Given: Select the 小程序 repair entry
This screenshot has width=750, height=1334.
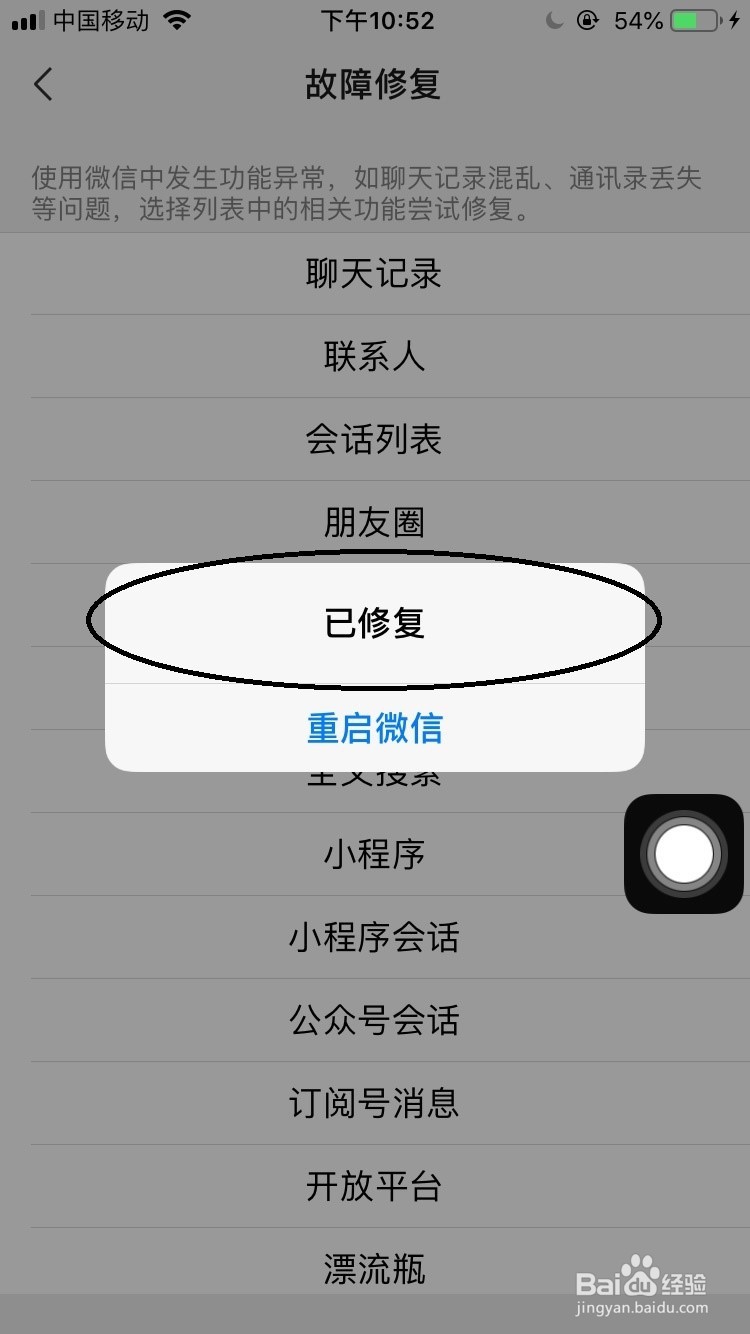Looking at the screenshot, I should point(375,855).
